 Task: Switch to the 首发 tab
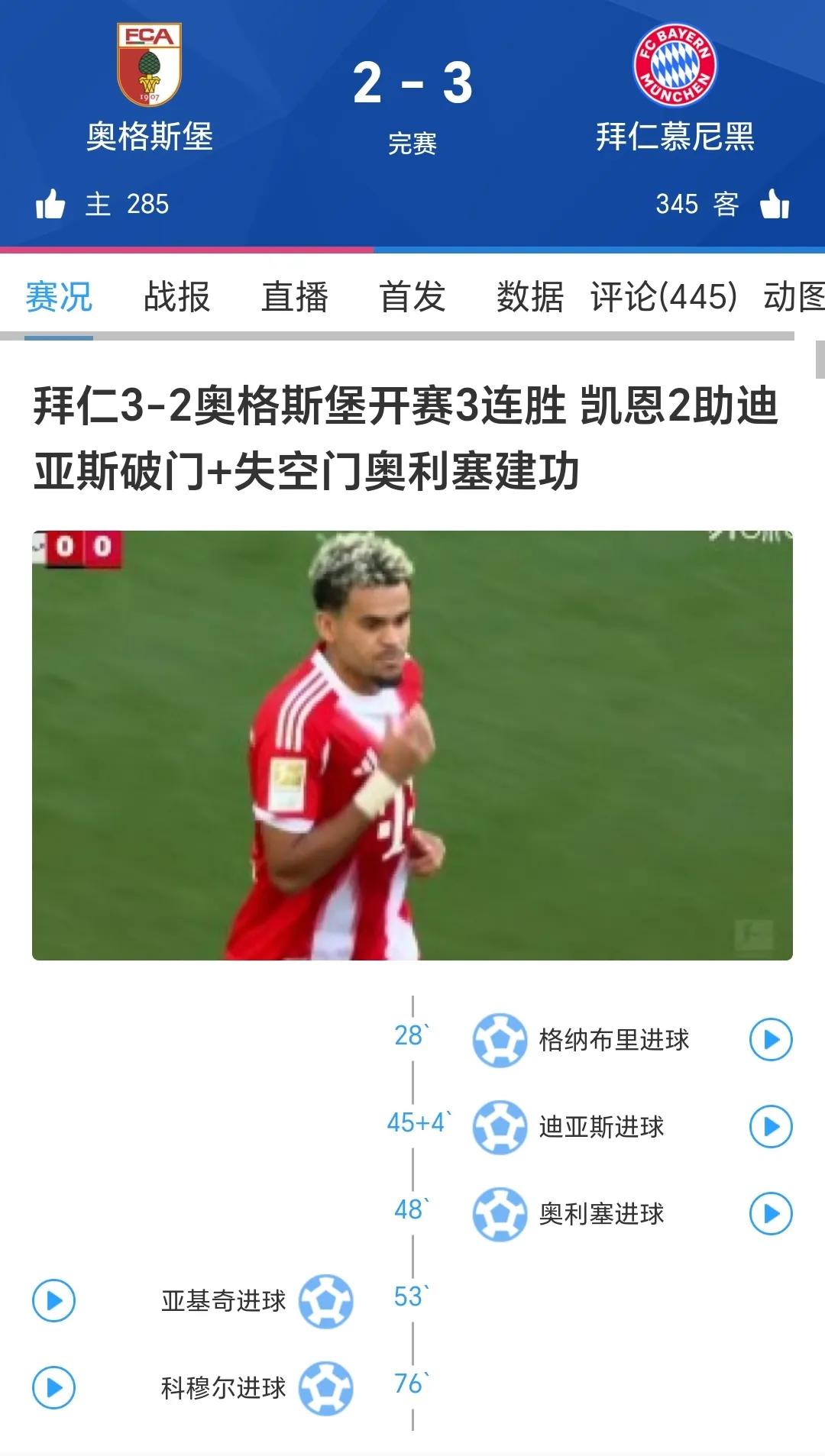click(x=412, y=296)
